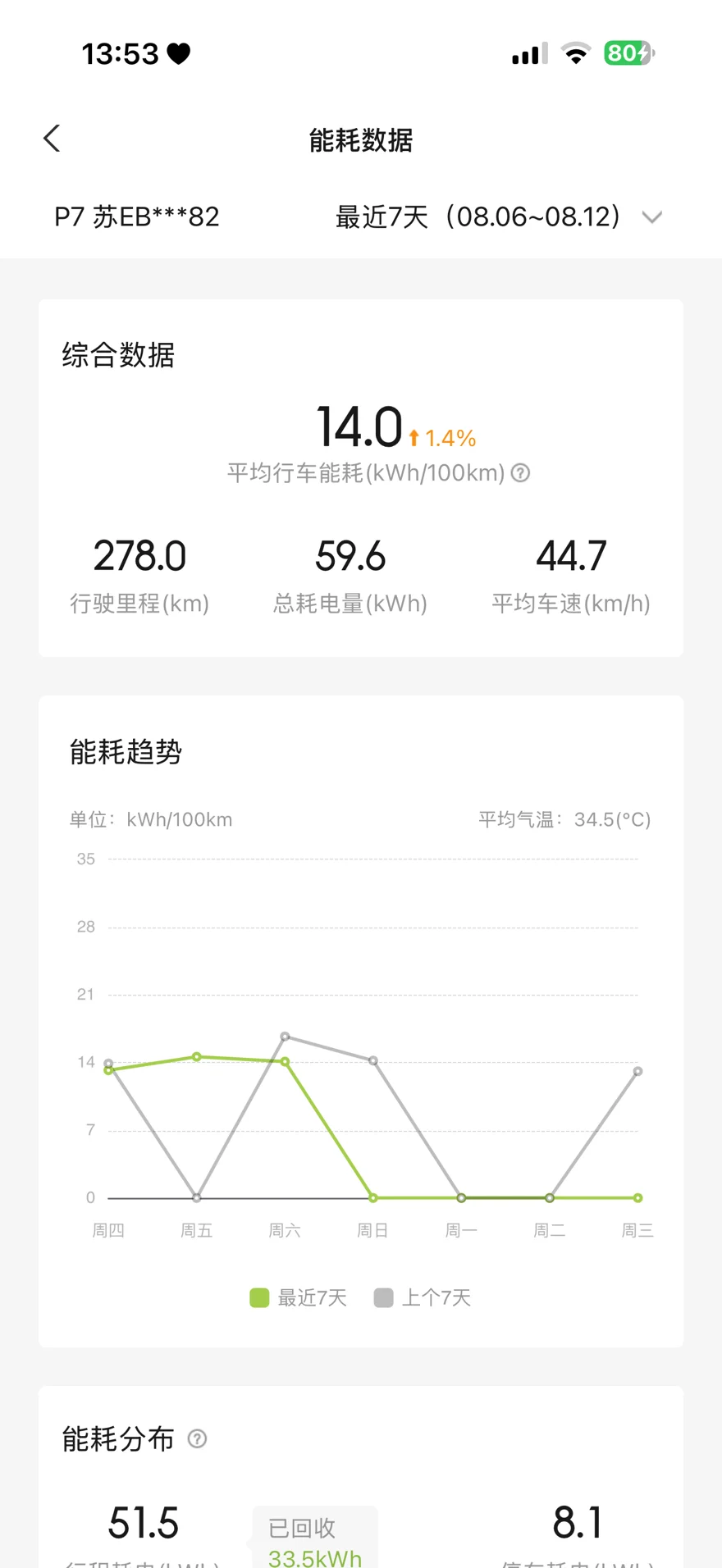
Task: Toggle the 上个7天 legend series
Action: pyautogui.click(x=422, y=1297)
